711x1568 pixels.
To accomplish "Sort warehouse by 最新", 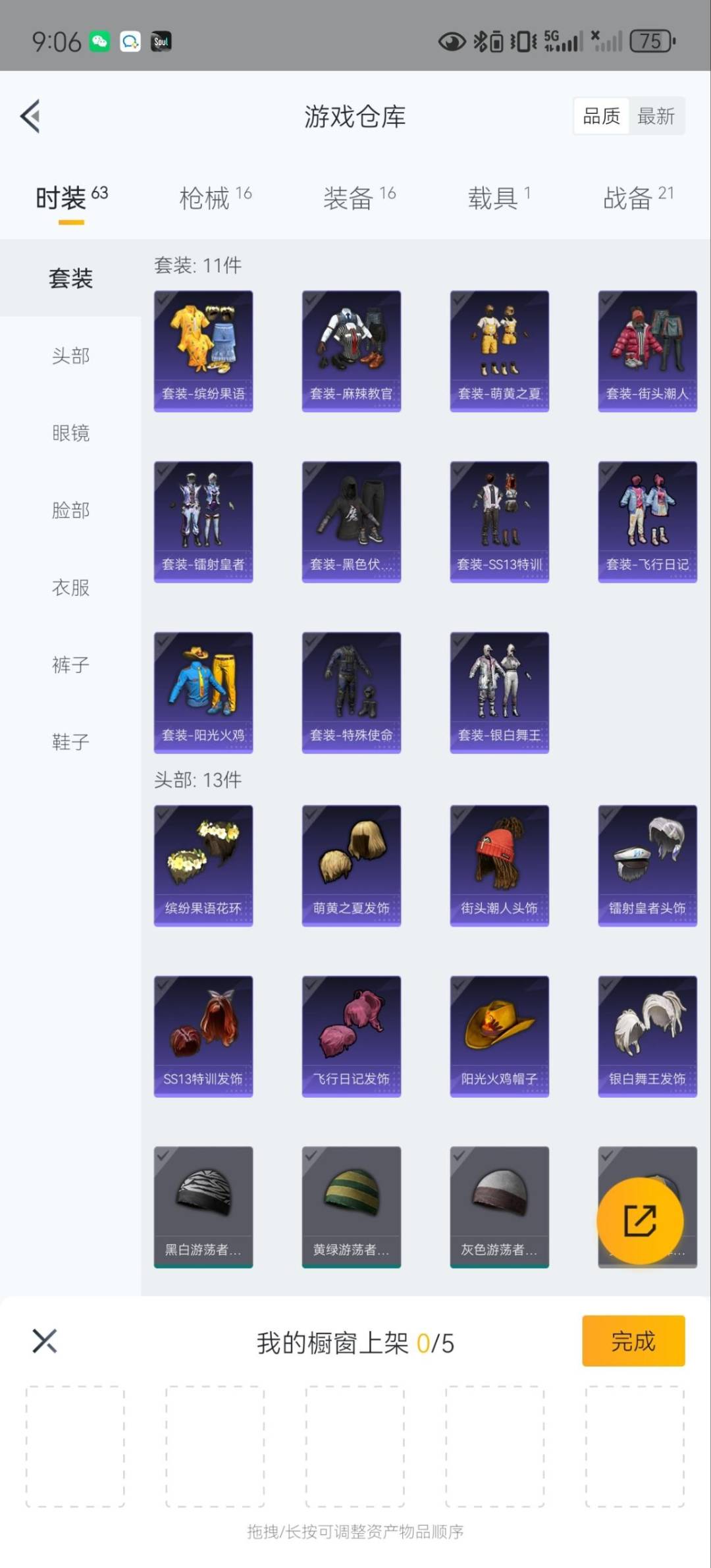I will pyautogui.click(x=656, y=117).
